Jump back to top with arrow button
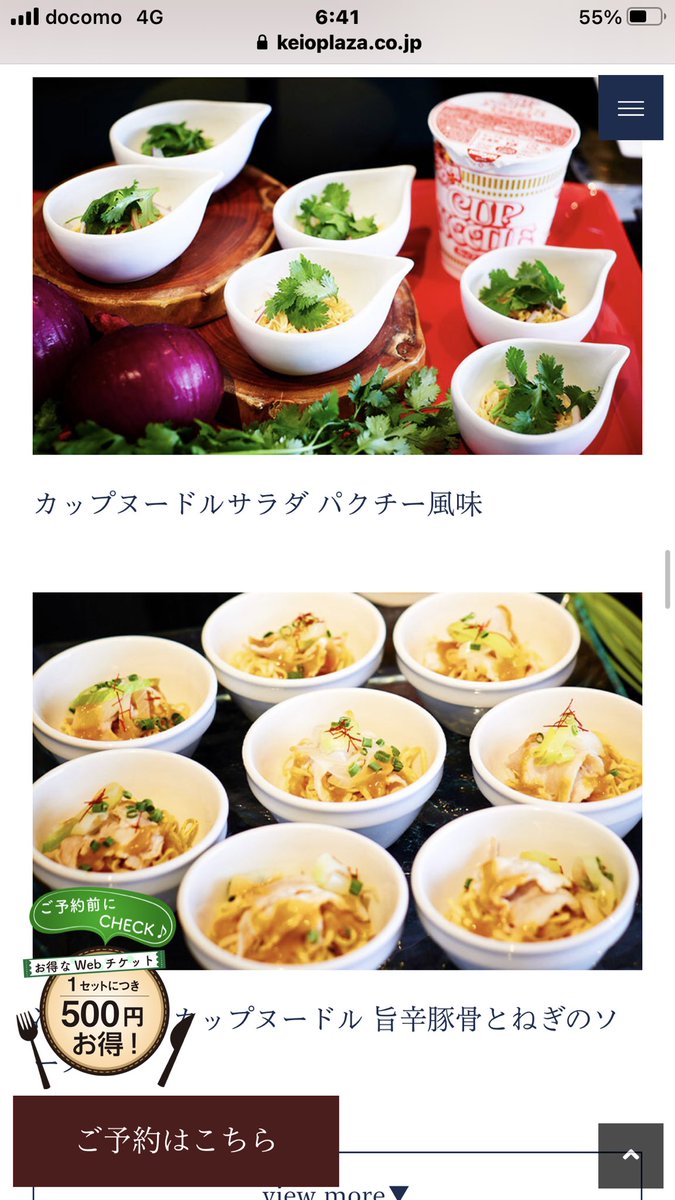675x1200 pixels. [x=630, y=1155]
